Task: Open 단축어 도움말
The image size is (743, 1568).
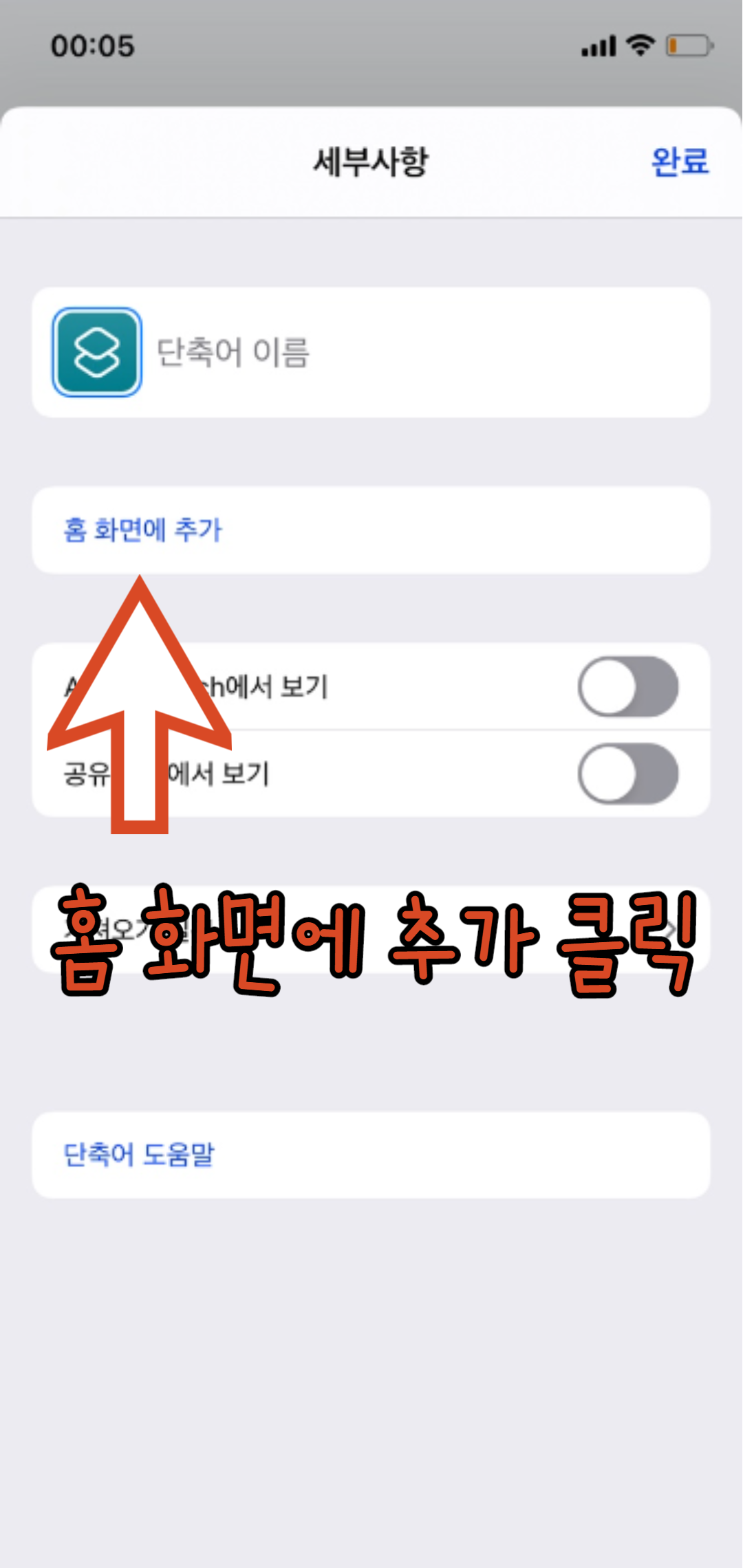Action: pyautogui.click(x=139, y=1154)
